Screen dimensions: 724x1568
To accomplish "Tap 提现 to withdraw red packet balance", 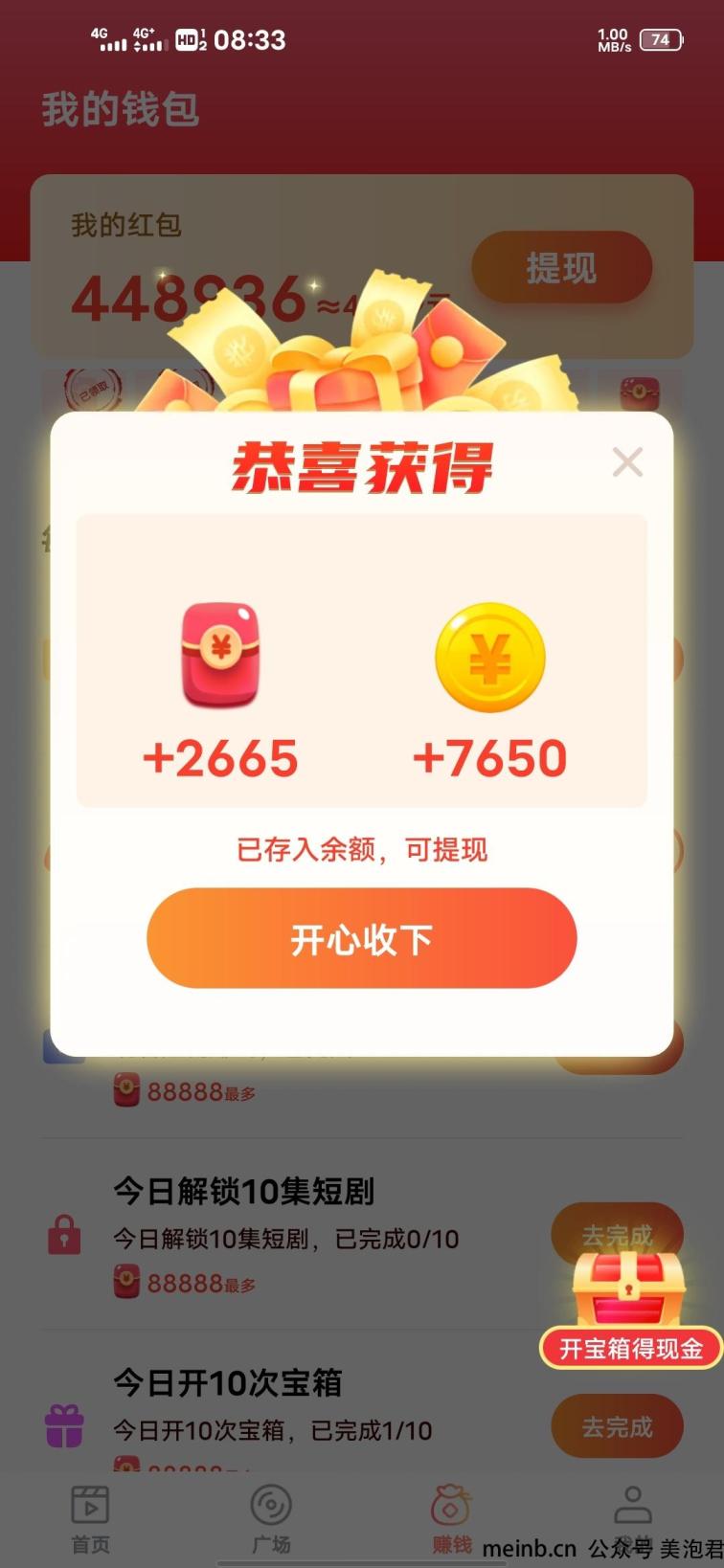I will (561, 268).
